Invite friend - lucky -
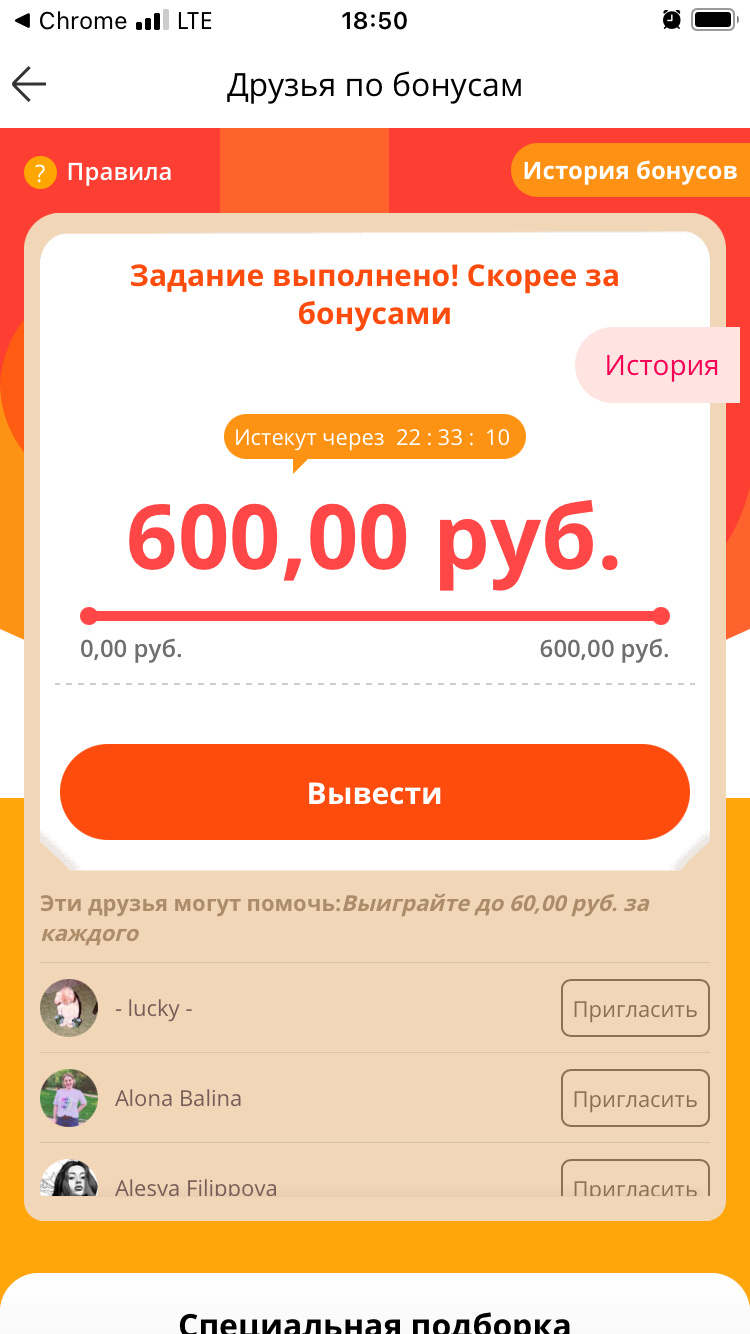This screenshot has height=1334, width=750. click(x=635, y=1008)
